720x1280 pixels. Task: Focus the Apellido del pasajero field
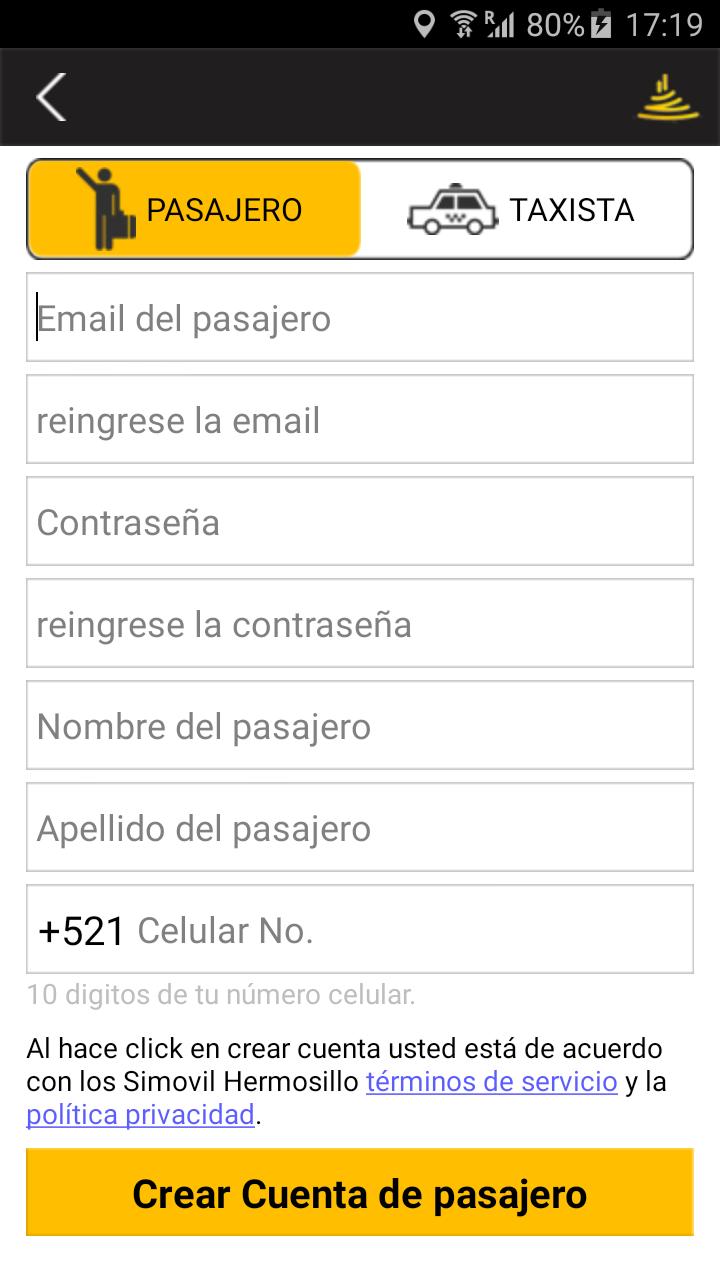click(360, 828)
